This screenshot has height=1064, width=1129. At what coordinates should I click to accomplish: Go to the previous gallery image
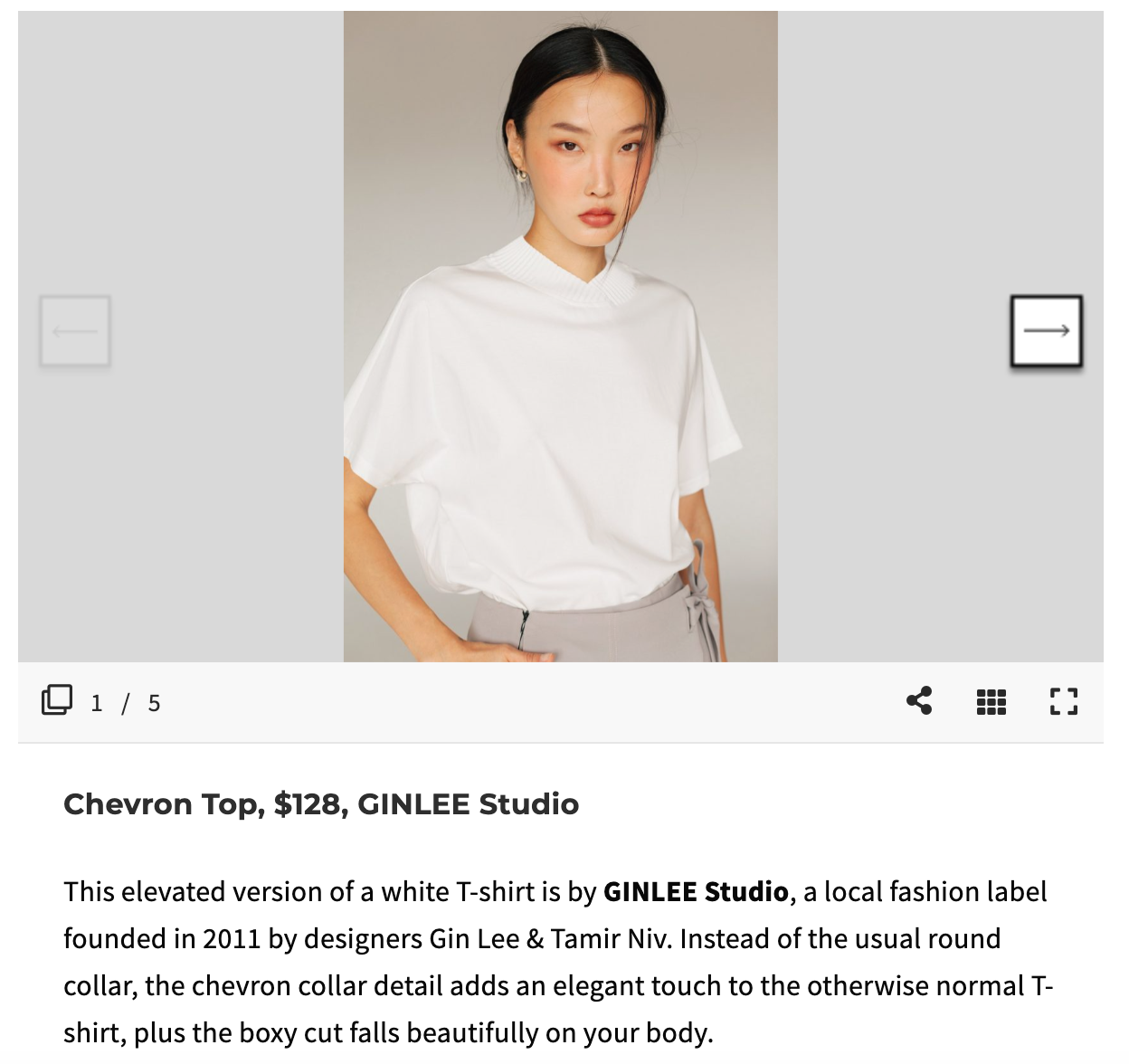click(75, 331)
